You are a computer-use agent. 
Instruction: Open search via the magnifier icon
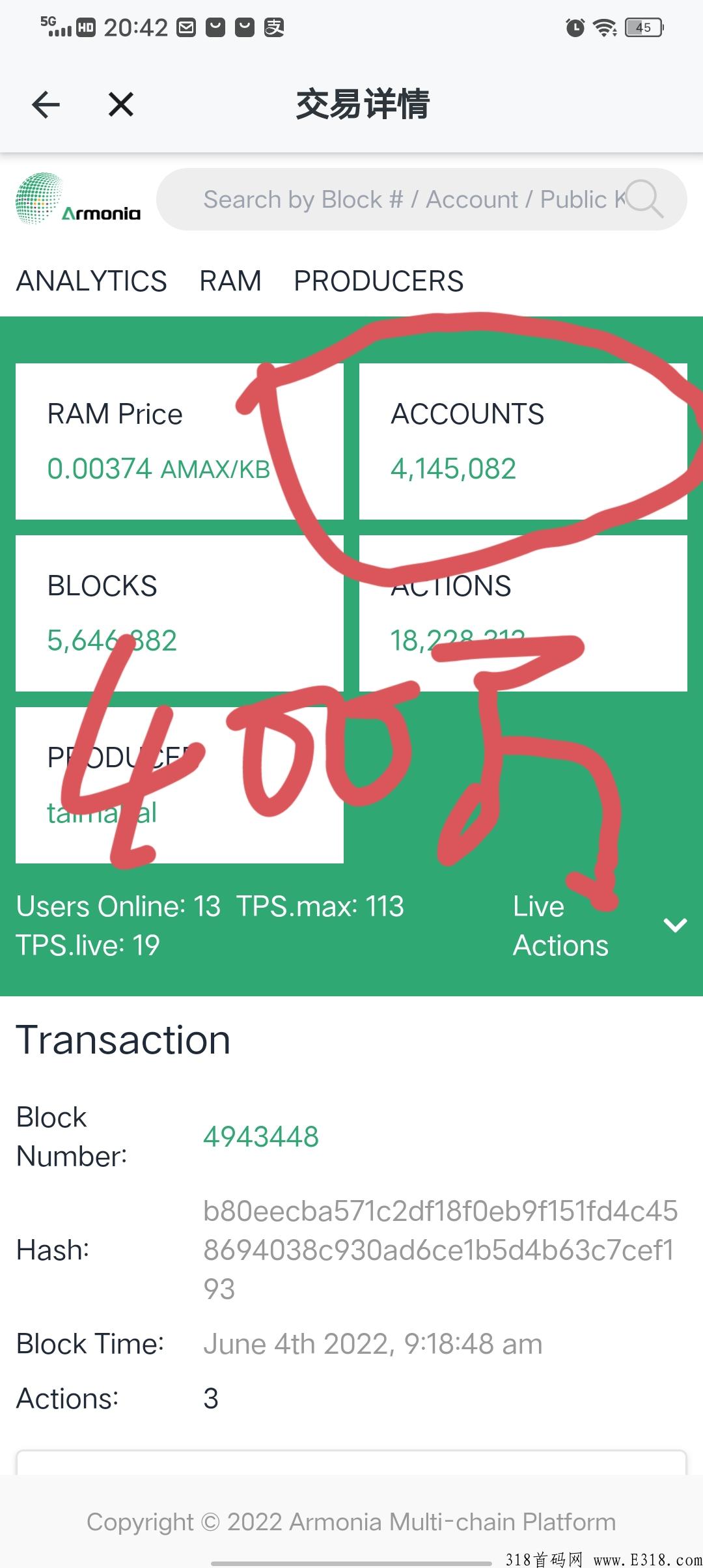644,201
